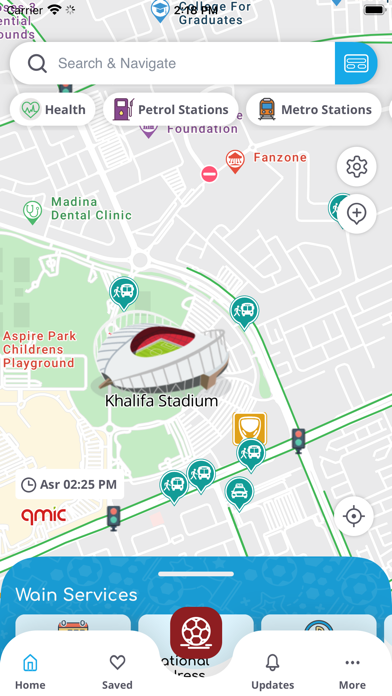Filter by Petrol Stations

pyautogui.click(x=171, y=109)
